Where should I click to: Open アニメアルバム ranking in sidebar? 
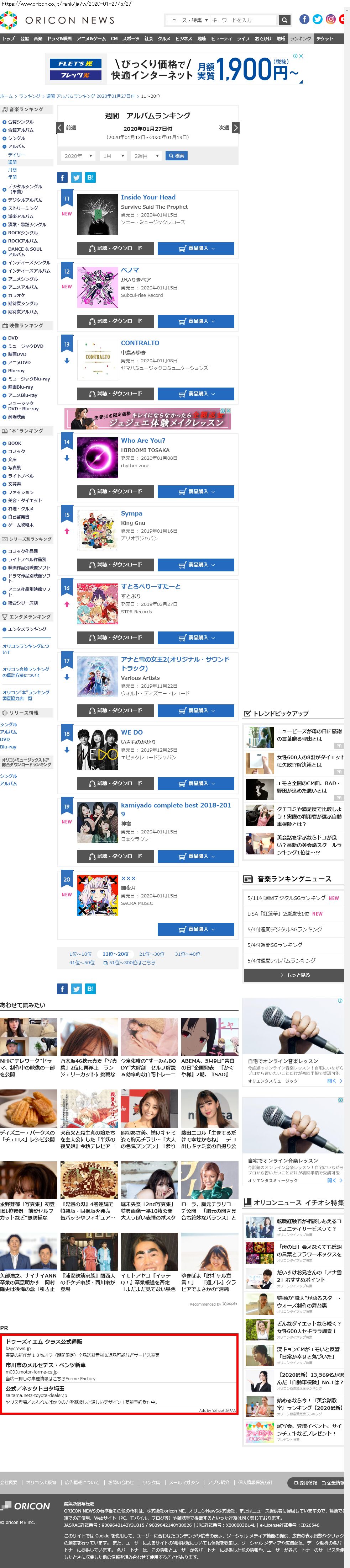[x=22, y=287]
